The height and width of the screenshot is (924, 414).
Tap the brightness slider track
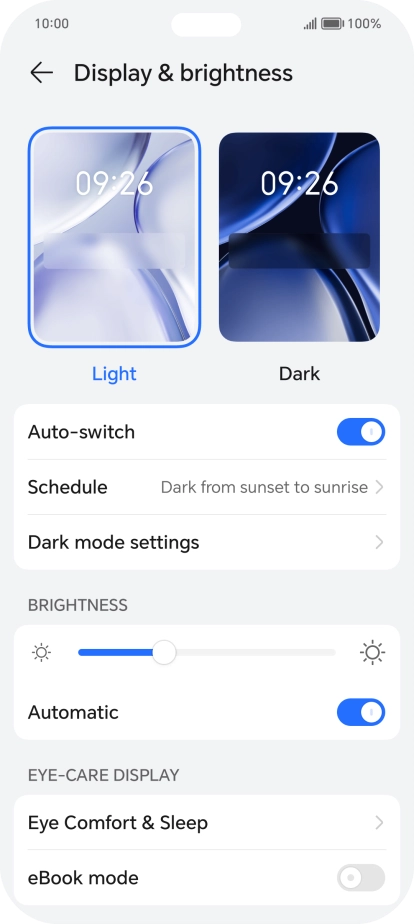(x=207, y=652)
